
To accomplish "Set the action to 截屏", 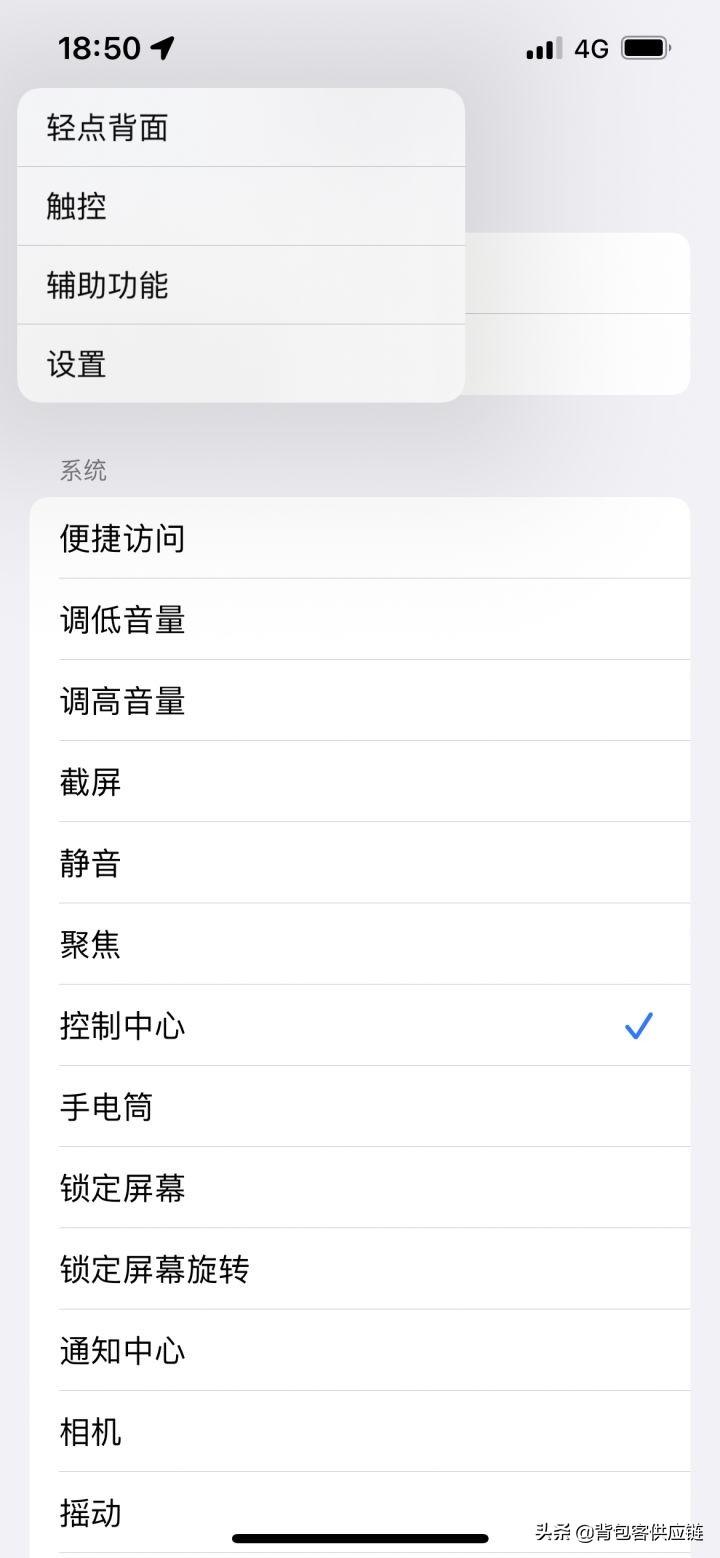I will (360, 782).
